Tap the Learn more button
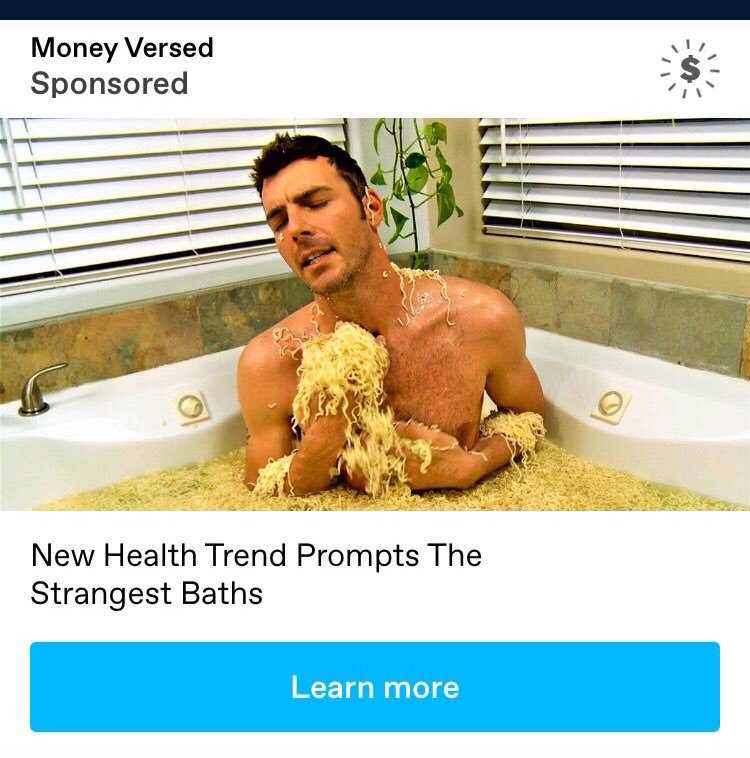The height and width of the screenshot is (758, 750). point(374,687)
